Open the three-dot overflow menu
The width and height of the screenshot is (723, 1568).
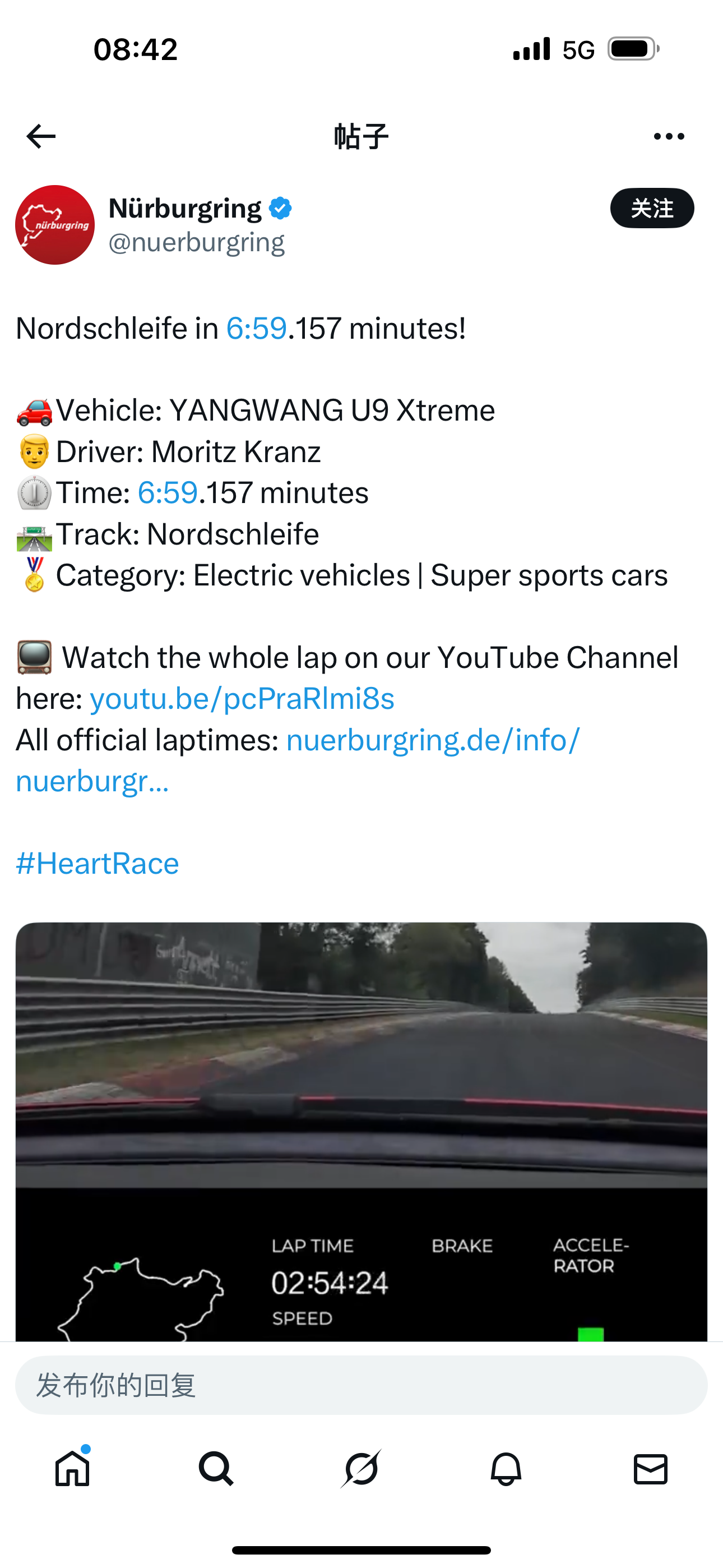tap(668, 136)
